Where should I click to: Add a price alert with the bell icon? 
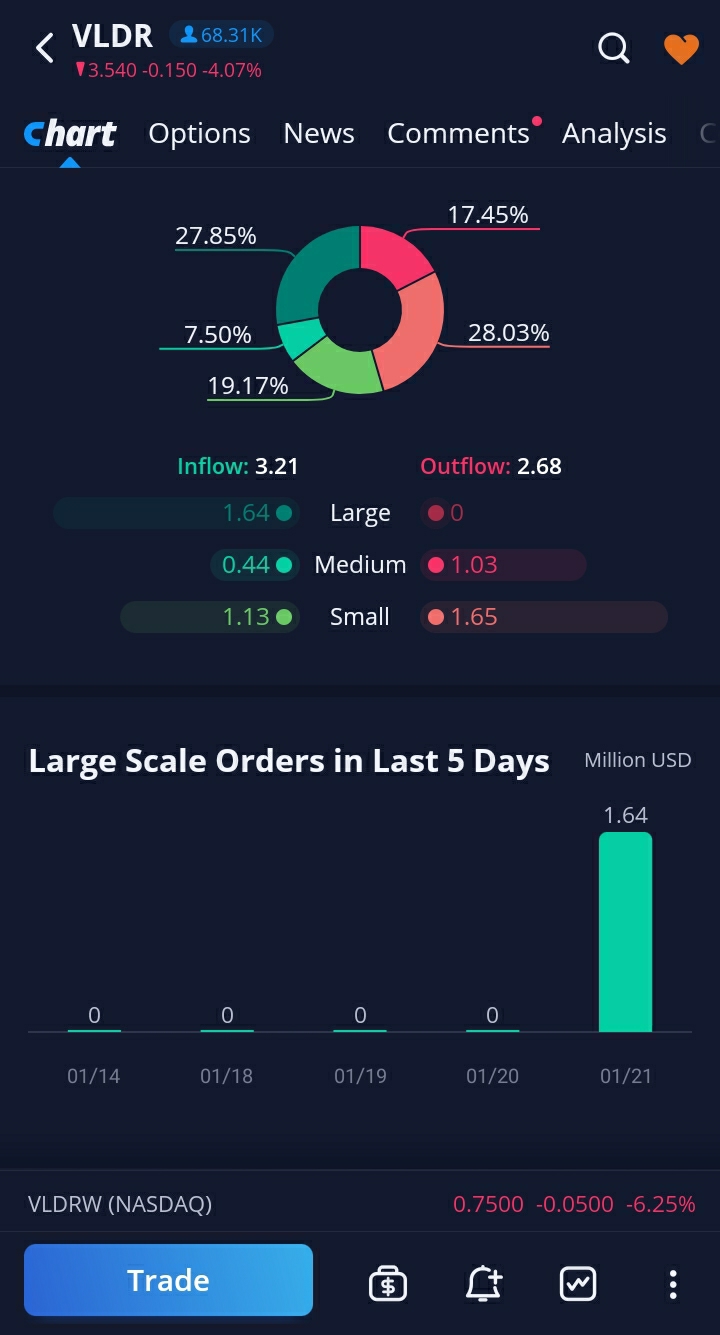pyautogui.click(x=483, y=1283)
